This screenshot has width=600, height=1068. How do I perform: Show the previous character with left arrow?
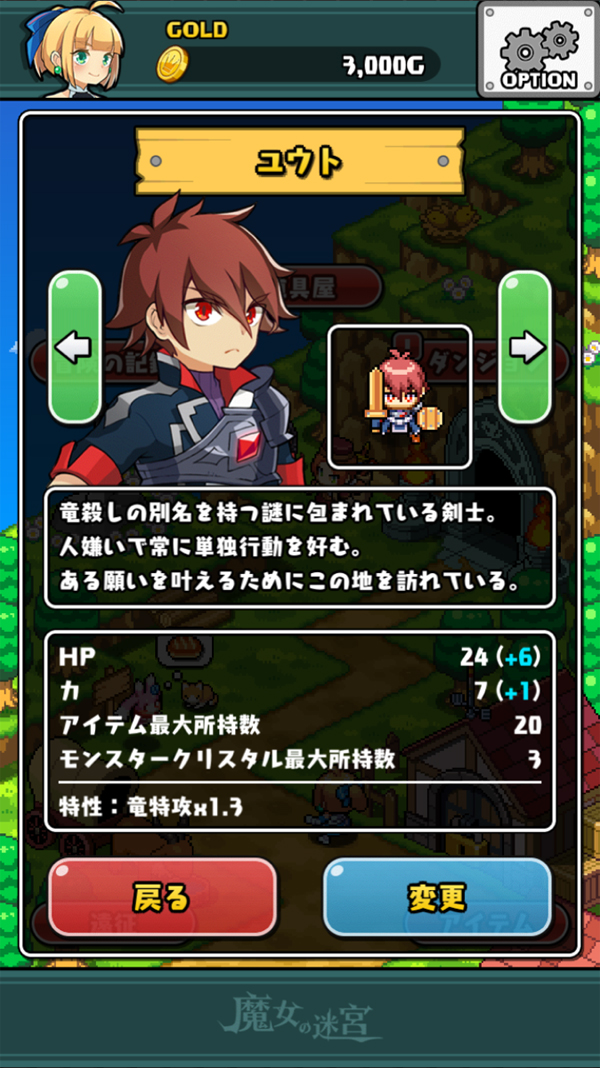coord(75,347)
